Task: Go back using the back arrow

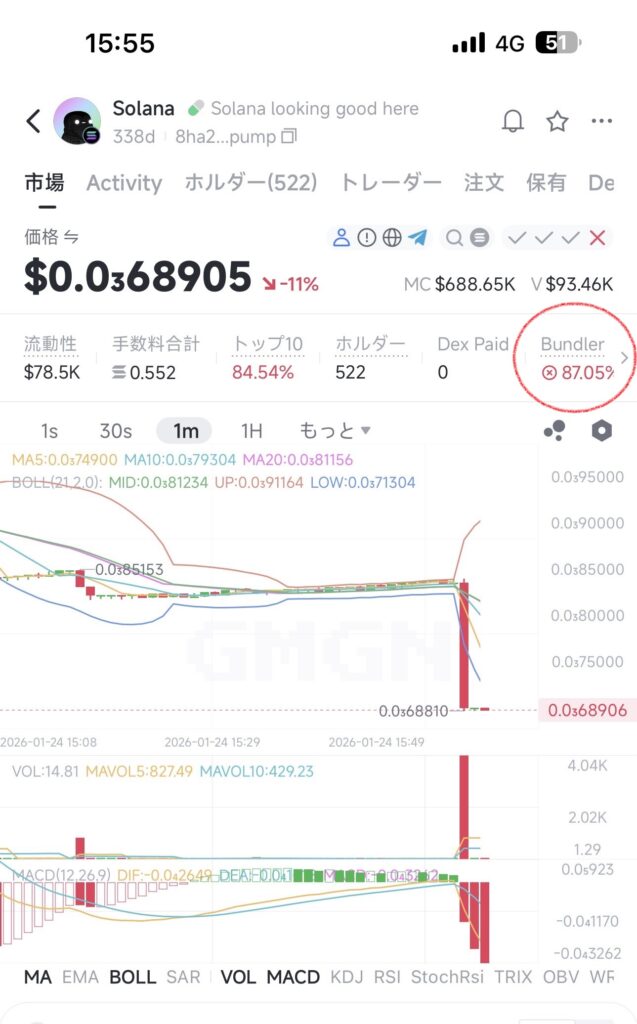Action: pyautogui.click(x=33, y=122)
